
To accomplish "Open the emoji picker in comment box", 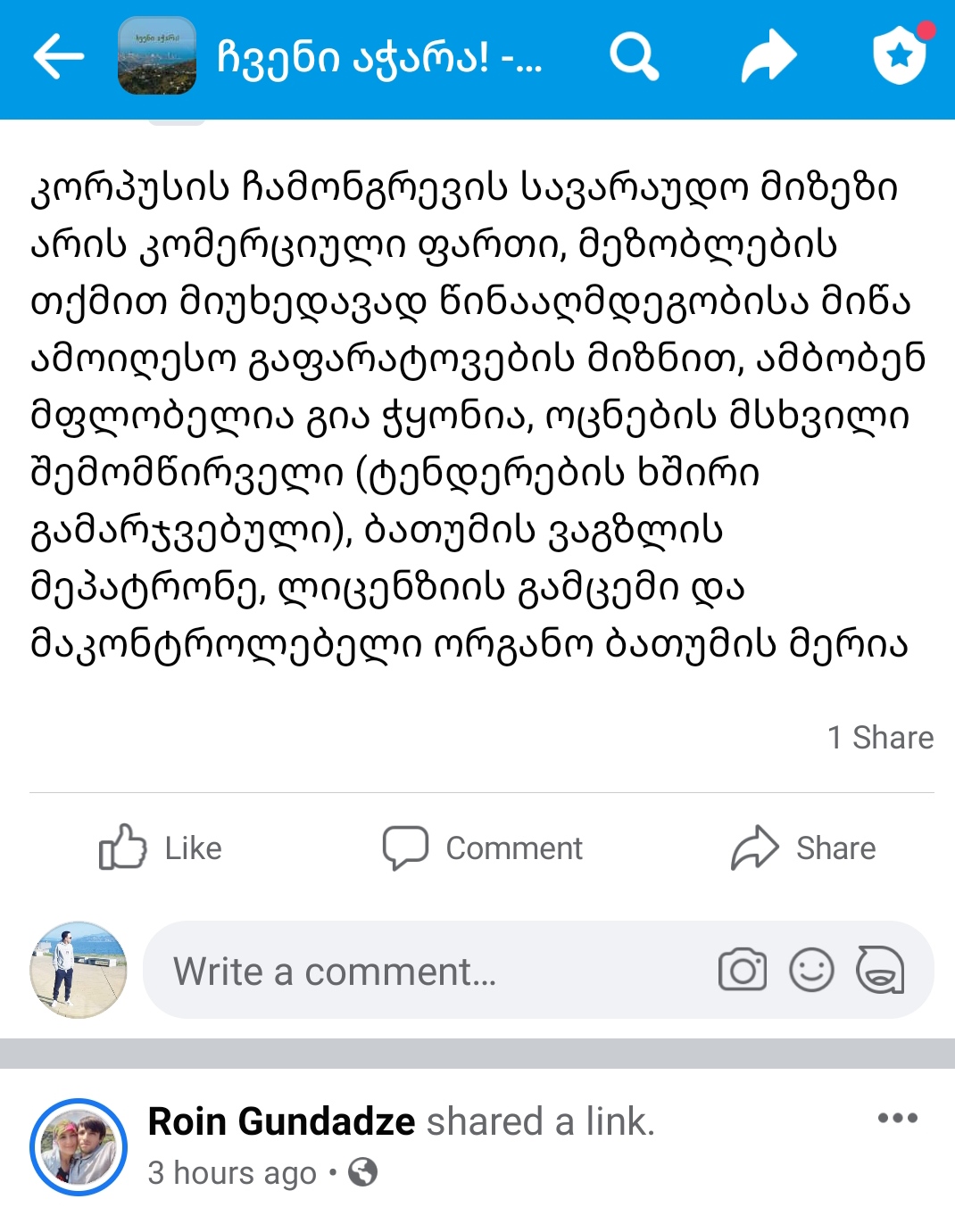I will coord(811,971).
